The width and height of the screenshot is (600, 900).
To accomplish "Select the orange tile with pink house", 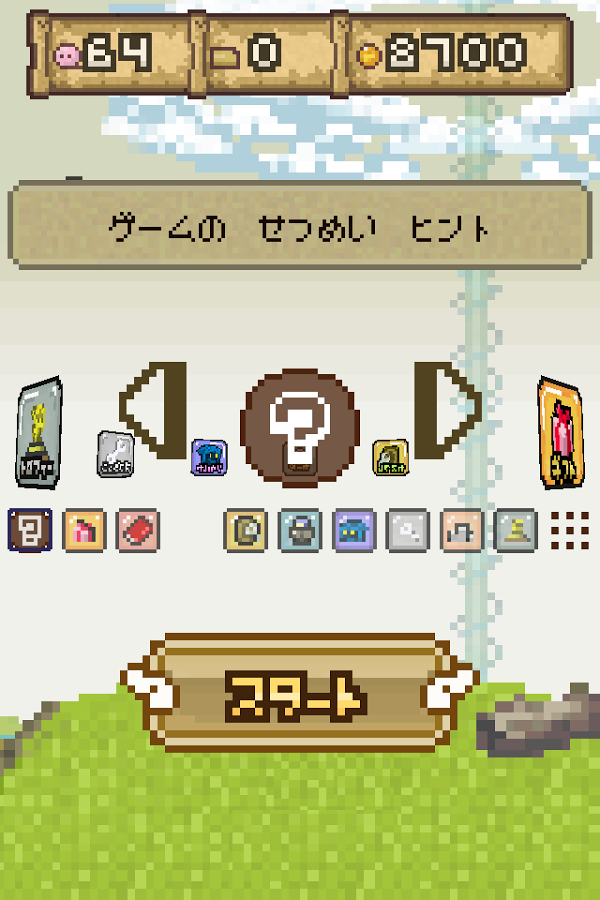I will coord(82,529).
